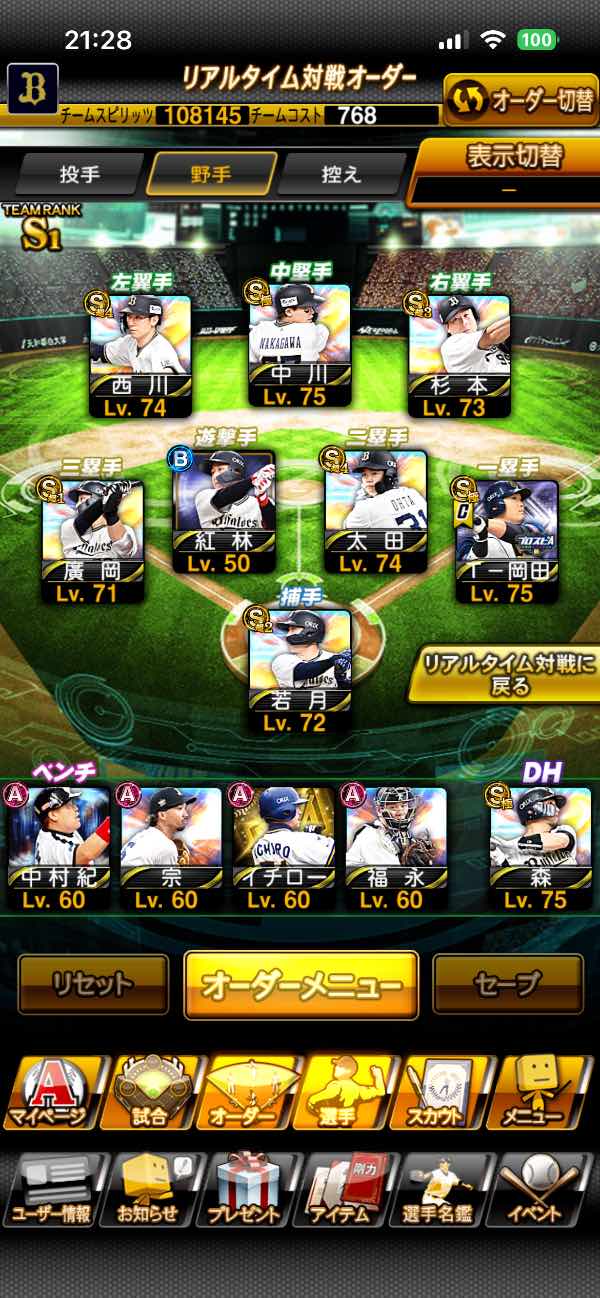Open the 試合 section
The width and height of the screenshot is (600, 1298).
pos(149,1092)
